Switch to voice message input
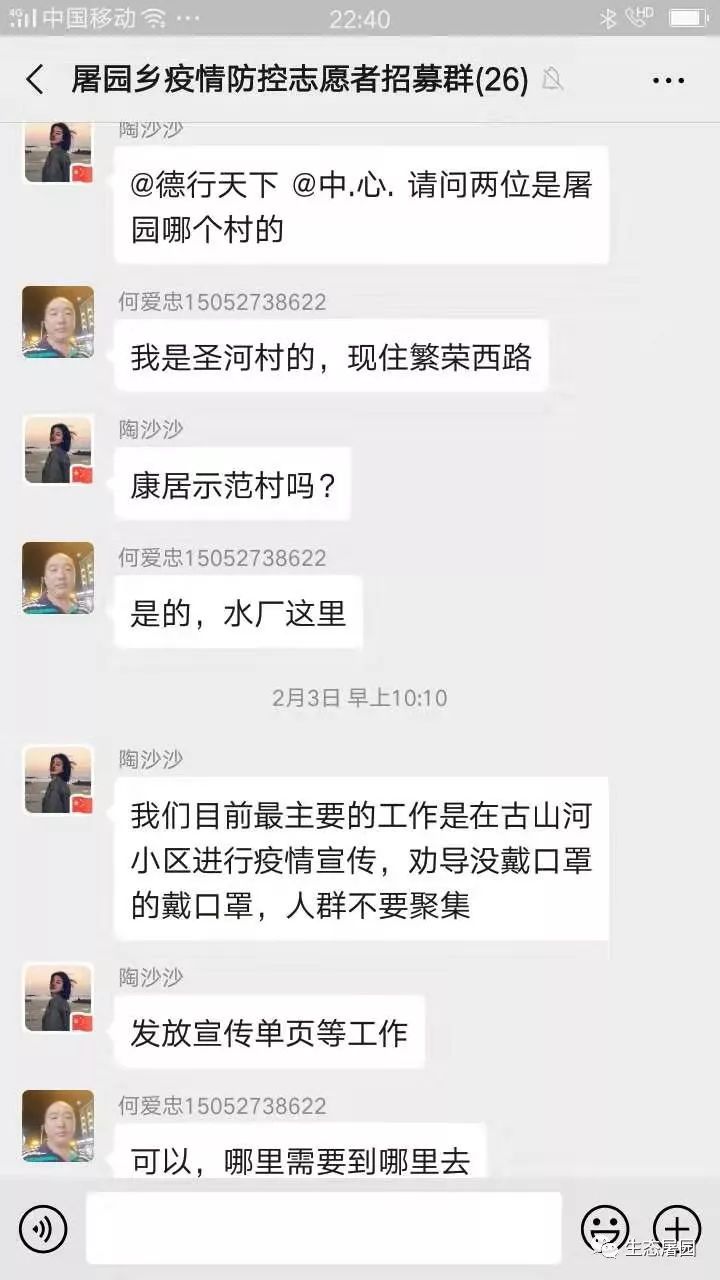 click(x=43, y=1228)
